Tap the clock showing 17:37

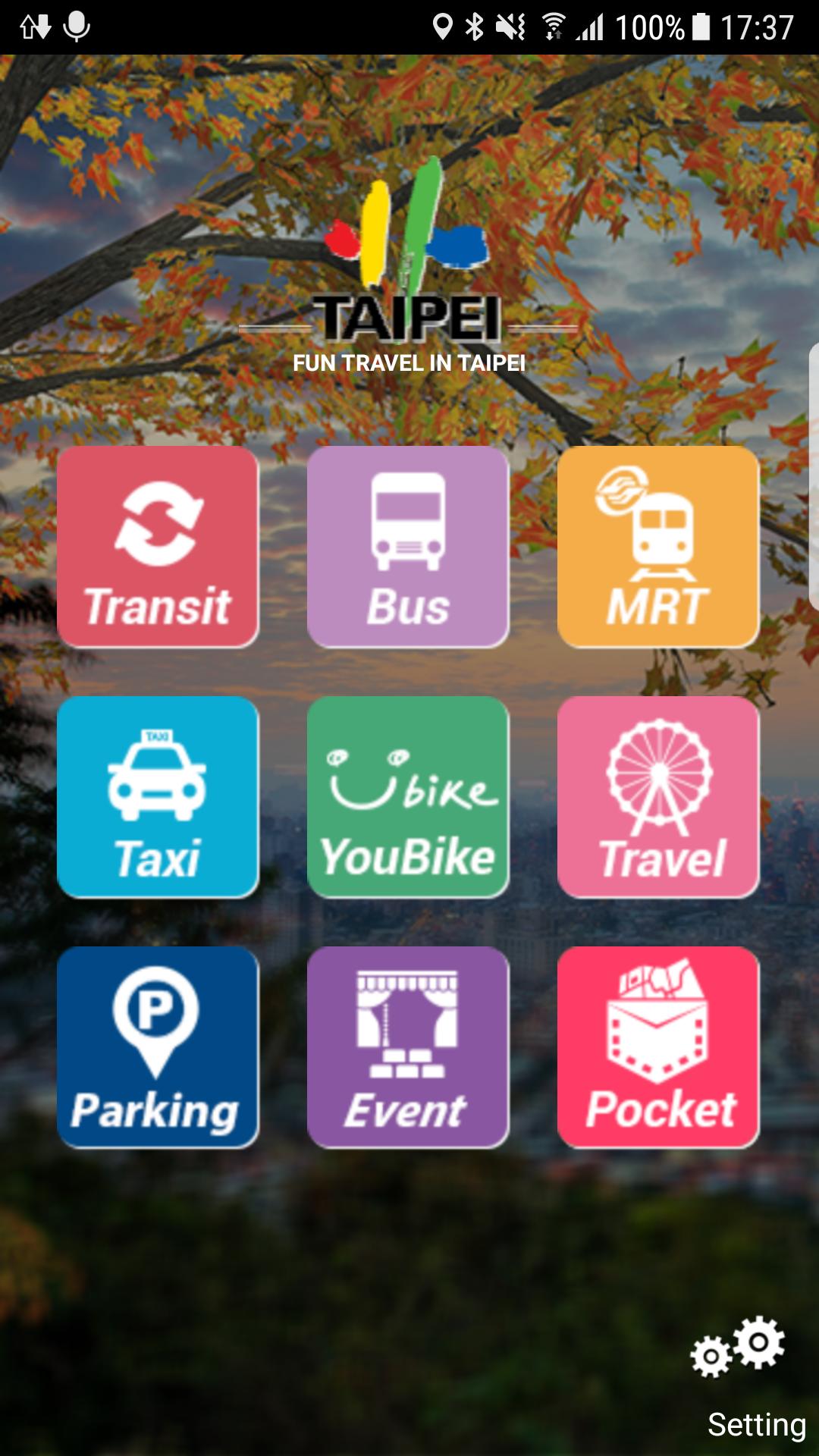click(757, 24)
